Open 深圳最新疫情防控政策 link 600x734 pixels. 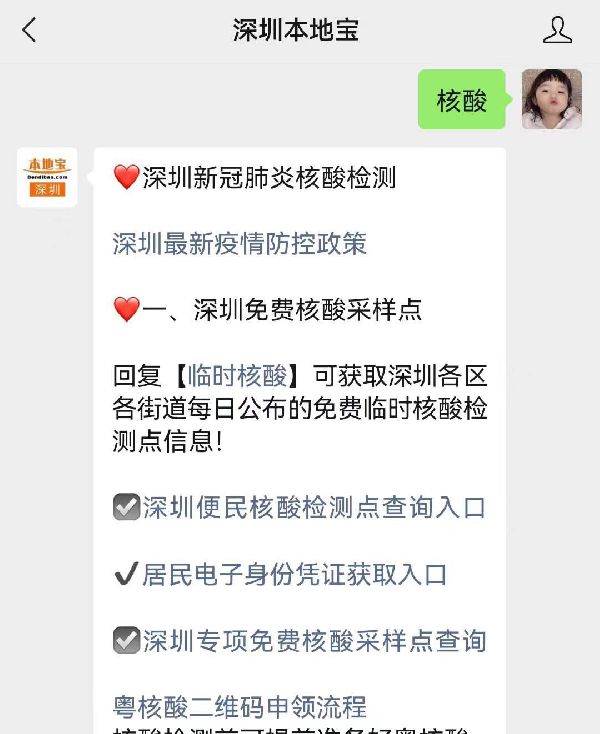[x=240, y=243]
